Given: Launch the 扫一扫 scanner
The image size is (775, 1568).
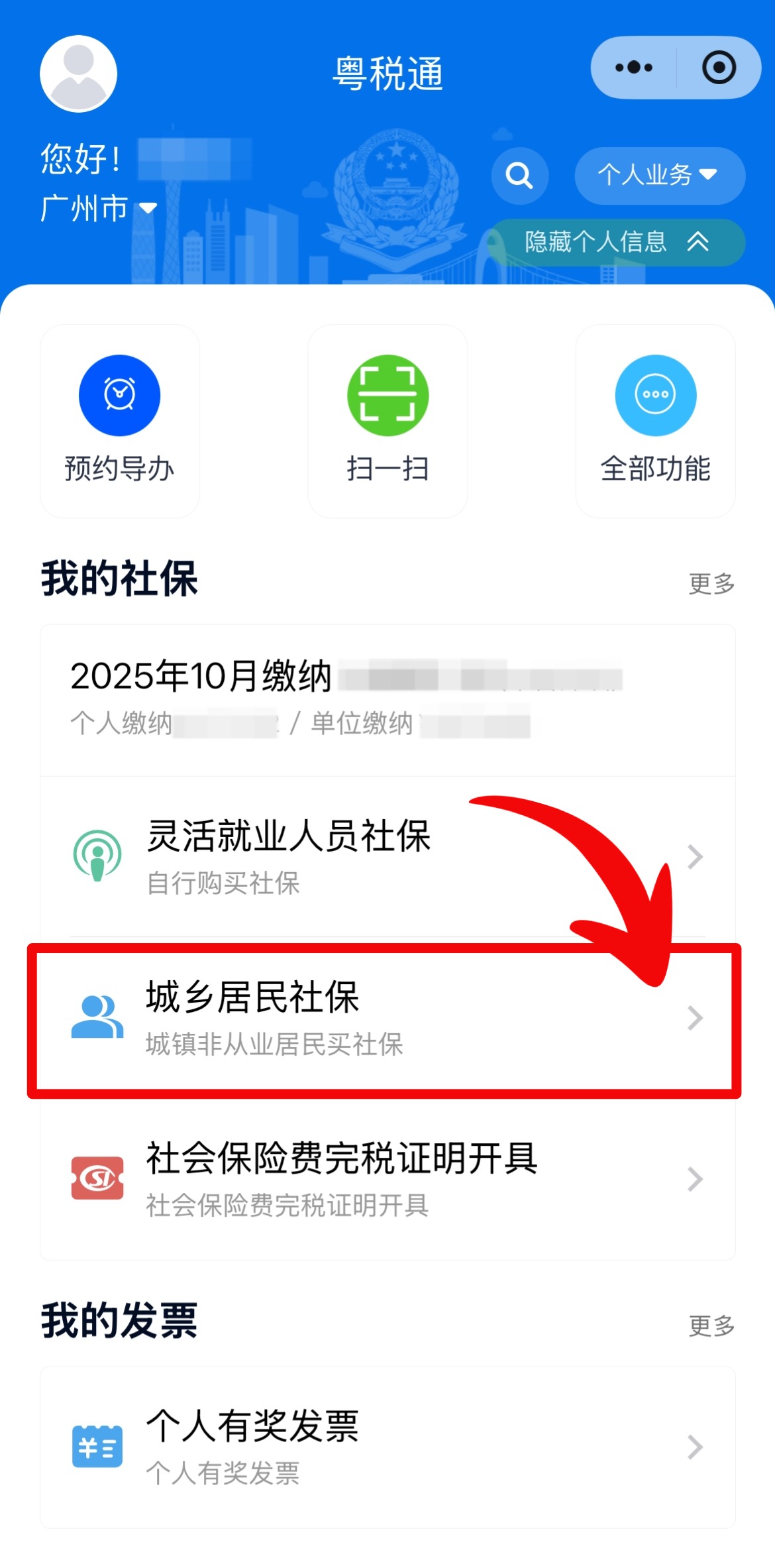Looking at the screenshot, I should [387, 421].
